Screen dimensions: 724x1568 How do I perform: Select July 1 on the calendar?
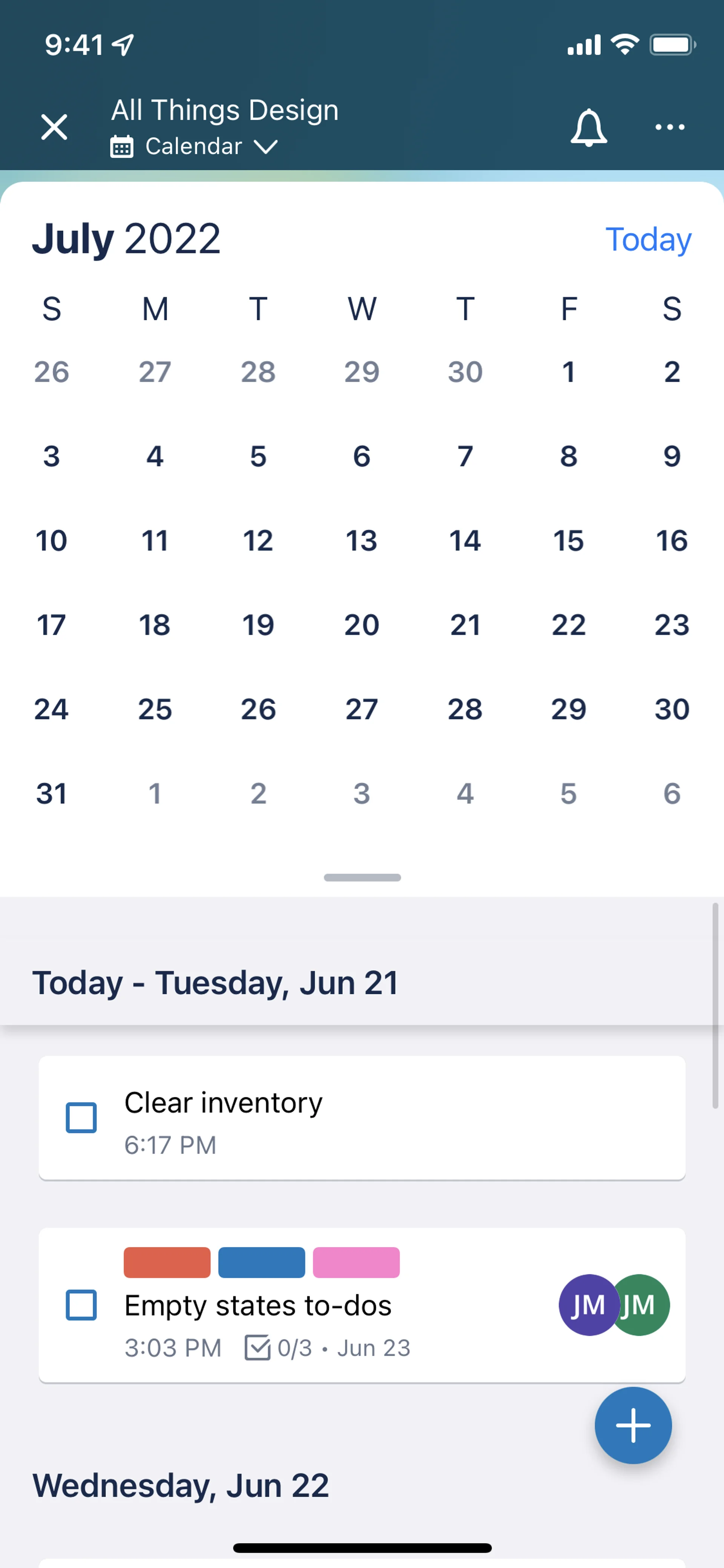click(x=568, y=372)
